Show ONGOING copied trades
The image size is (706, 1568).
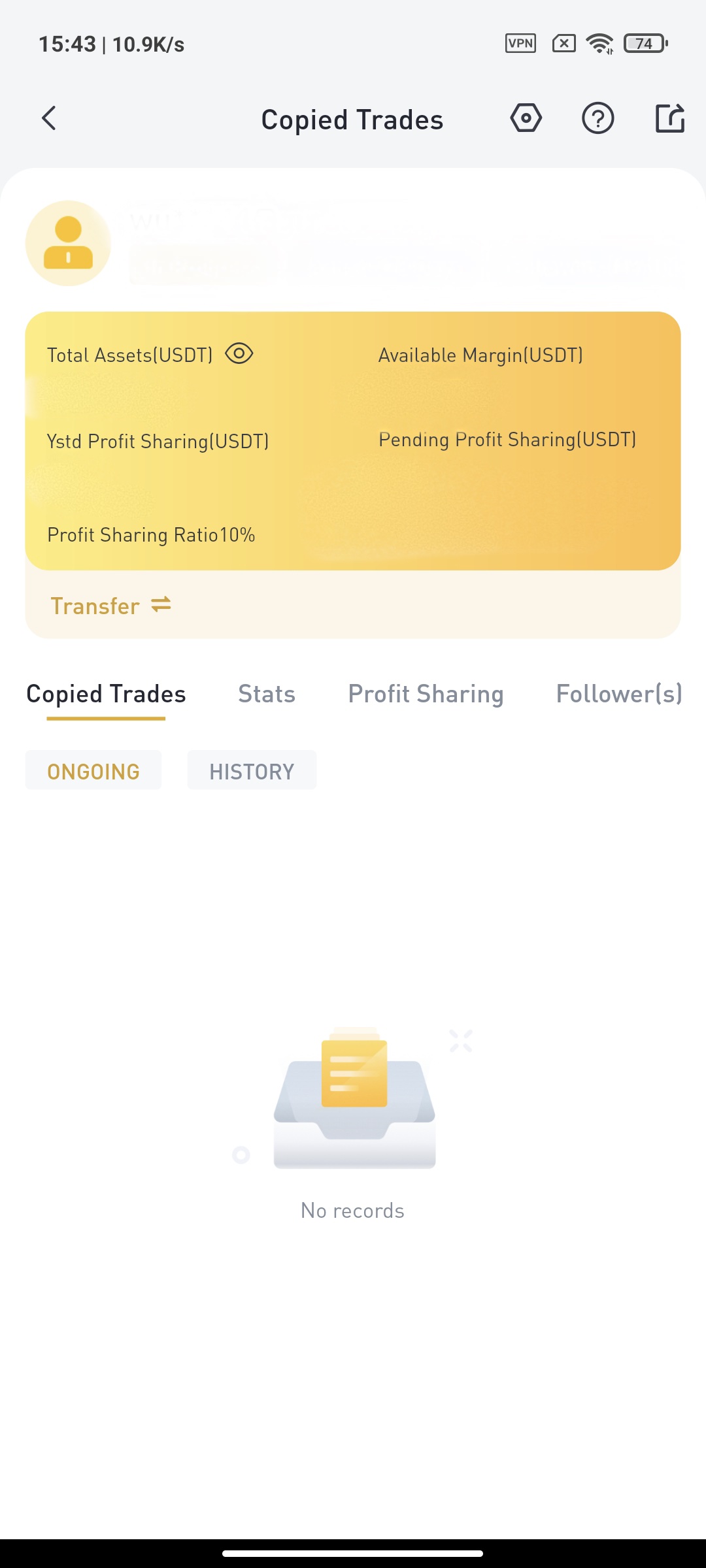93,770
